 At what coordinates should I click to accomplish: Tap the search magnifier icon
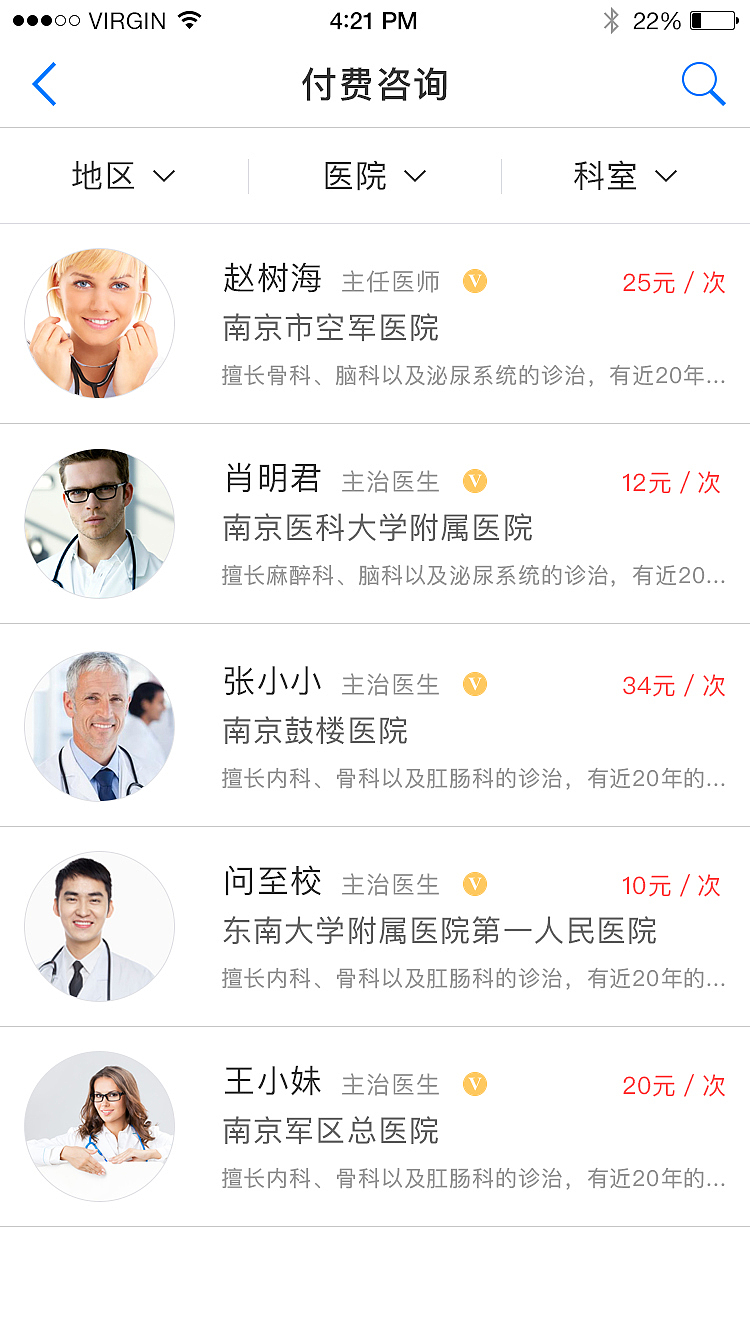703,84
